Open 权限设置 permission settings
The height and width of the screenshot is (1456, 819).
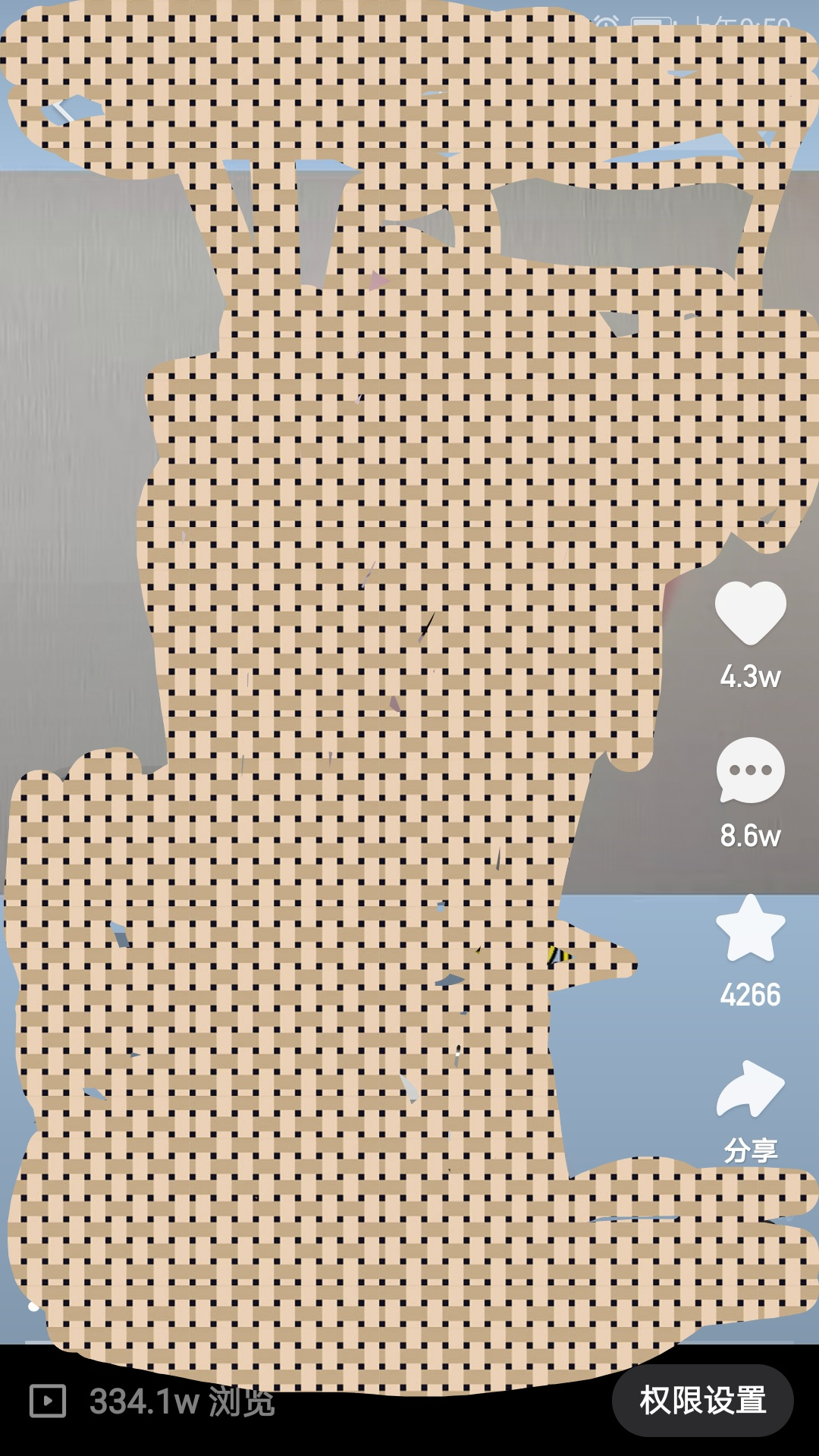click(702, 1400)
